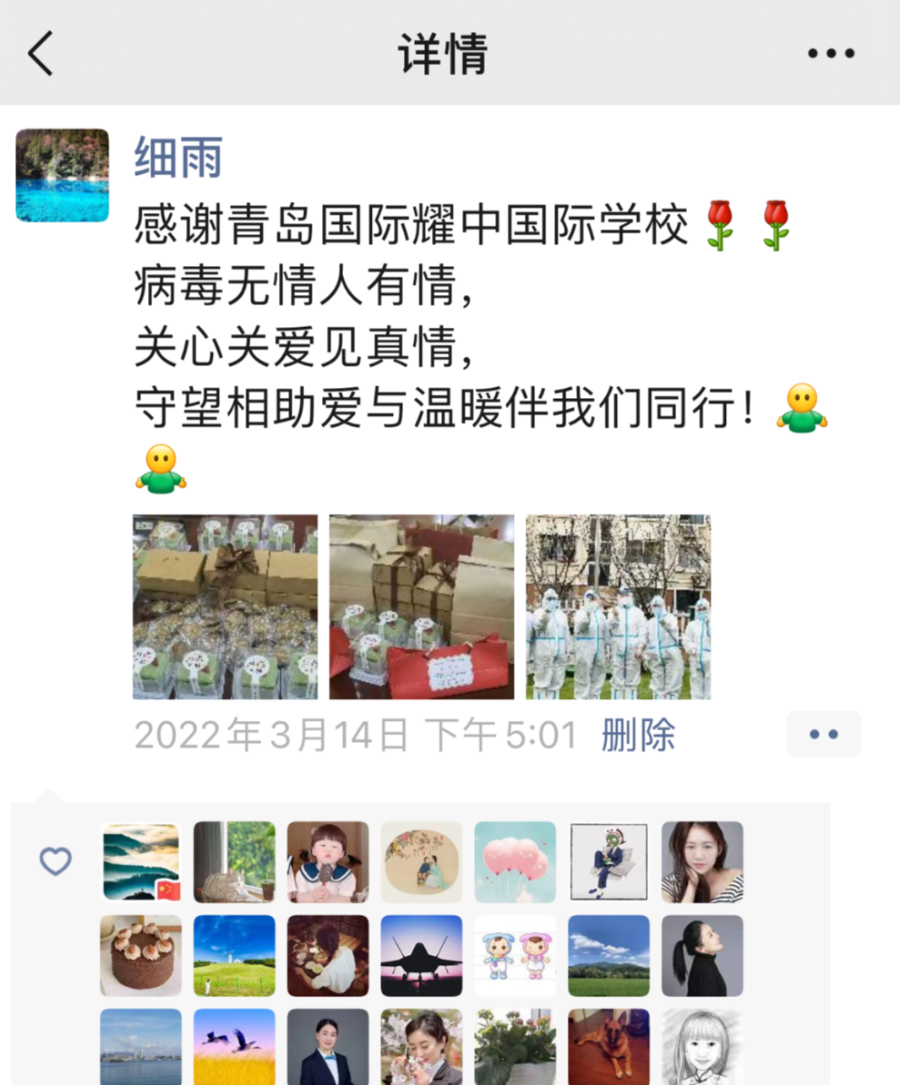Open the liker with pink balloons avatar
This screenshot has height=1085, width=900.
coord(515,862)
